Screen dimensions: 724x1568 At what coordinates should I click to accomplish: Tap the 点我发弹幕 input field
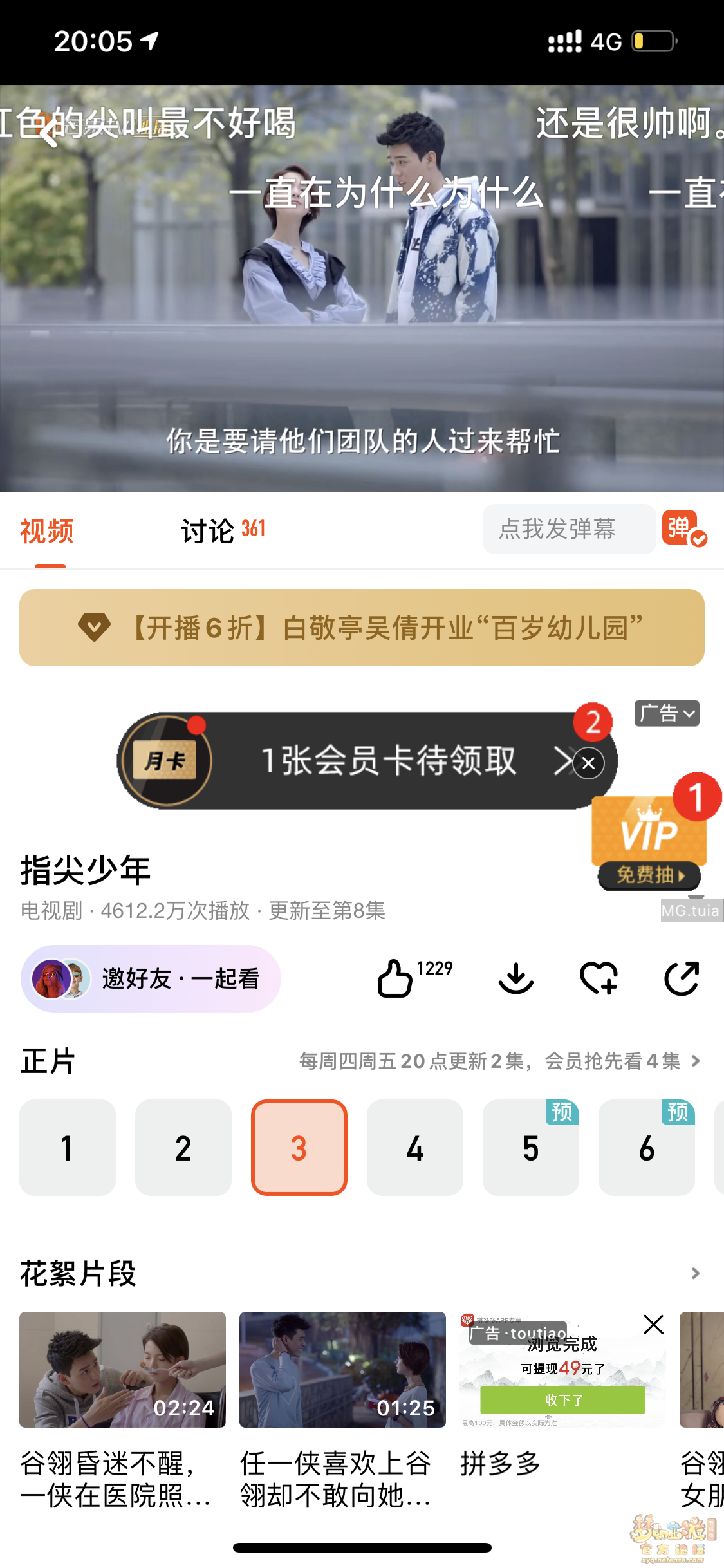568,529
